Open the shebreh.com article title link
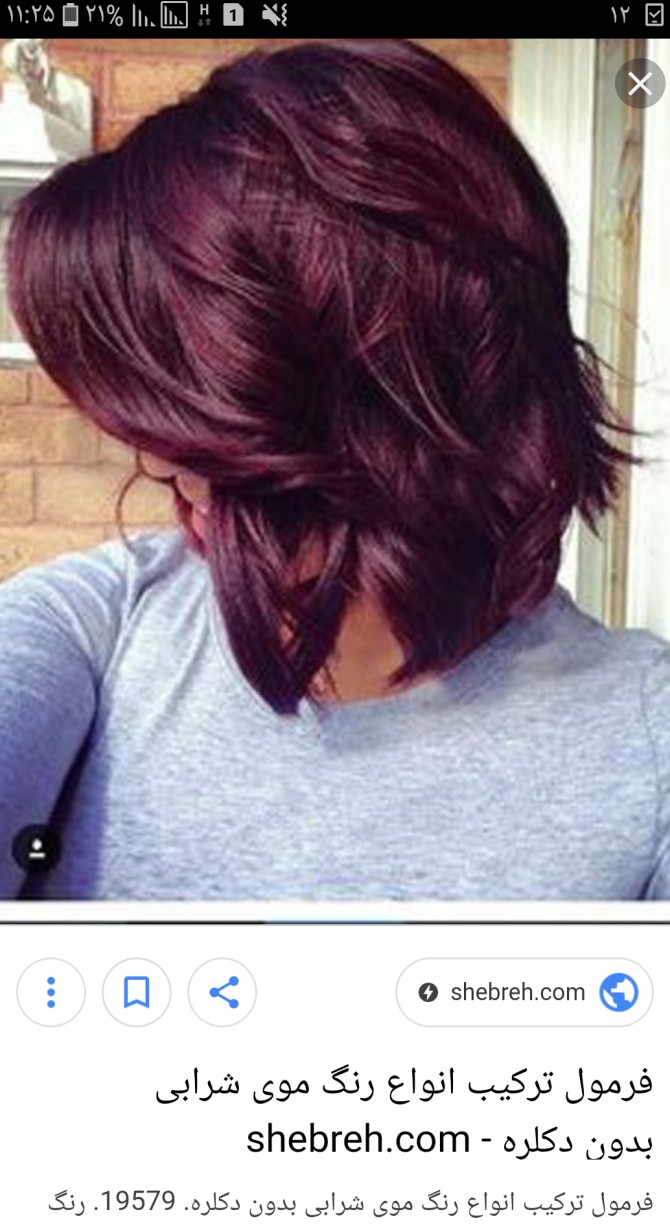 [x=404, y=1111]
